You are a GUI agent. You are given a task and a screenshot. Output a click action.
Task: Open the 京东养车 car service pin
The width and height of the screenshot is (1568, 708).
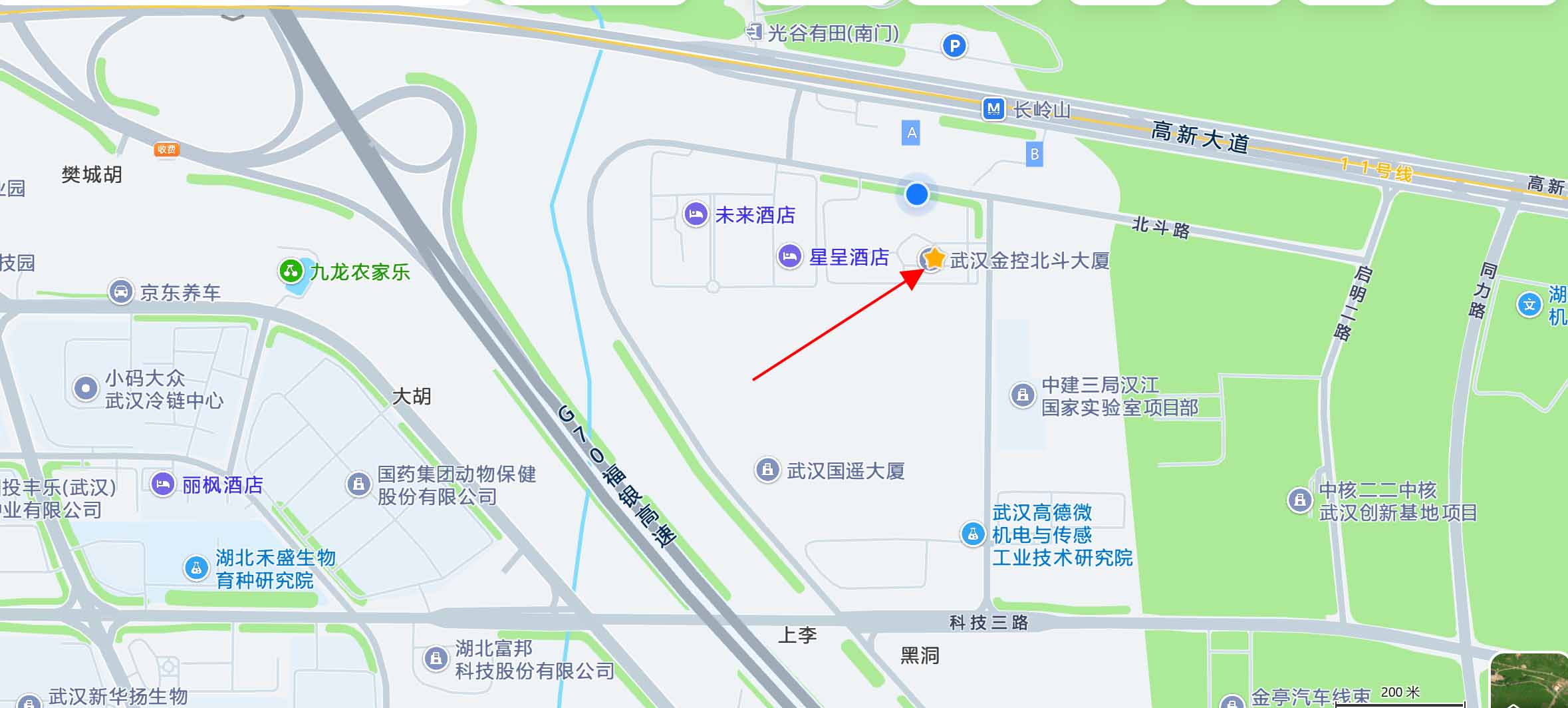120,292
